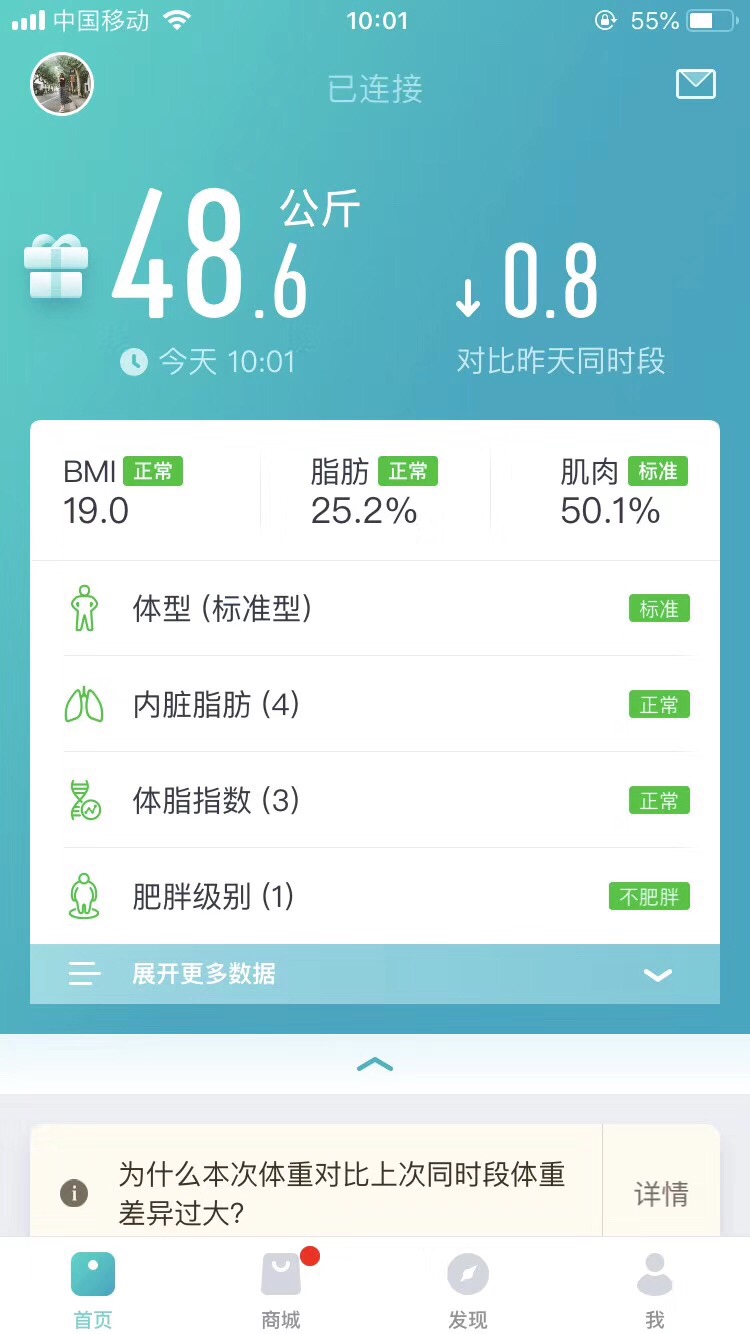Image resolution: width=750 pixels, height=1334 pixels.
Task: Switch to the 我 tab
Action: pos(655,1289)
